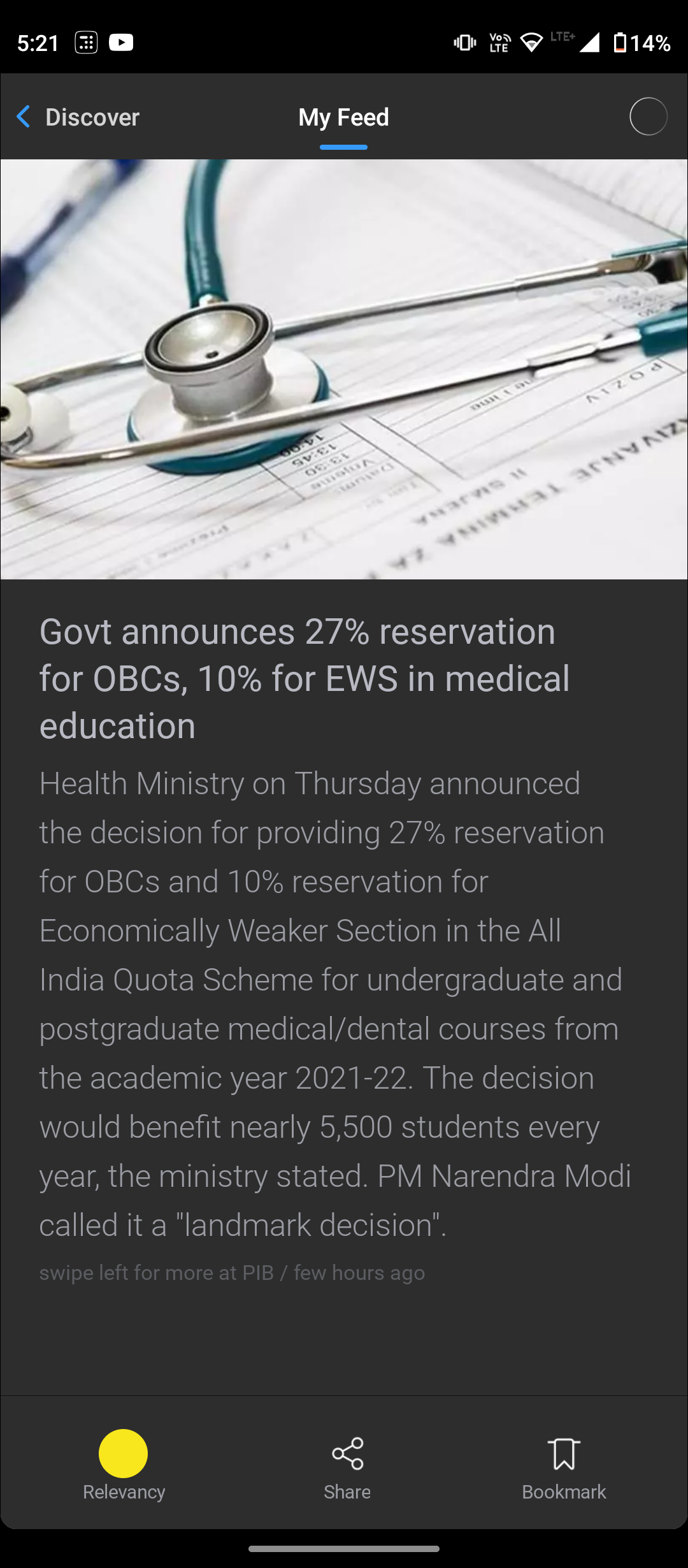Tap the circle icon in top bar
This screenshot has height=1568, width=688.
[x=648, y=117]
